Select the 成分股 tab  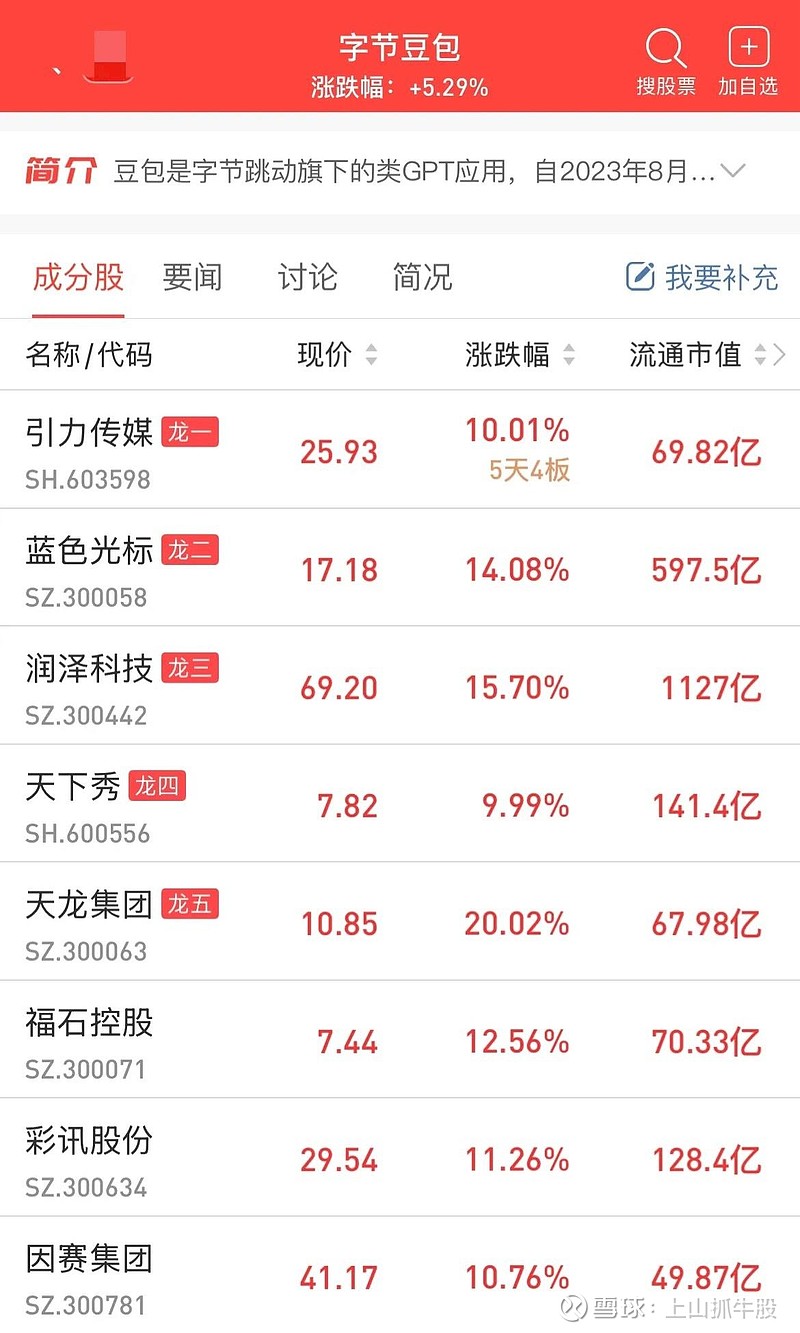coord(78,277)
